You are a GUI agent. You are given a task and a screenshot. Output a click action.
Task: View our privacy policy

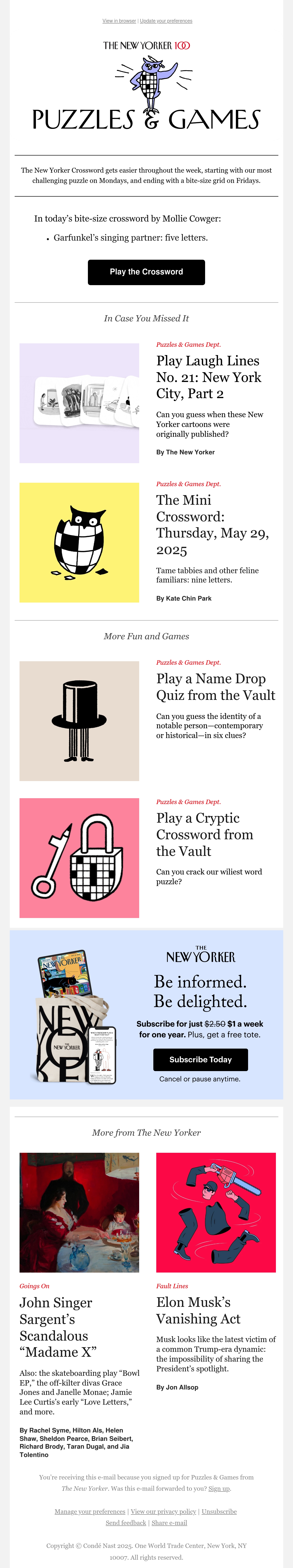pos(164,1512)
